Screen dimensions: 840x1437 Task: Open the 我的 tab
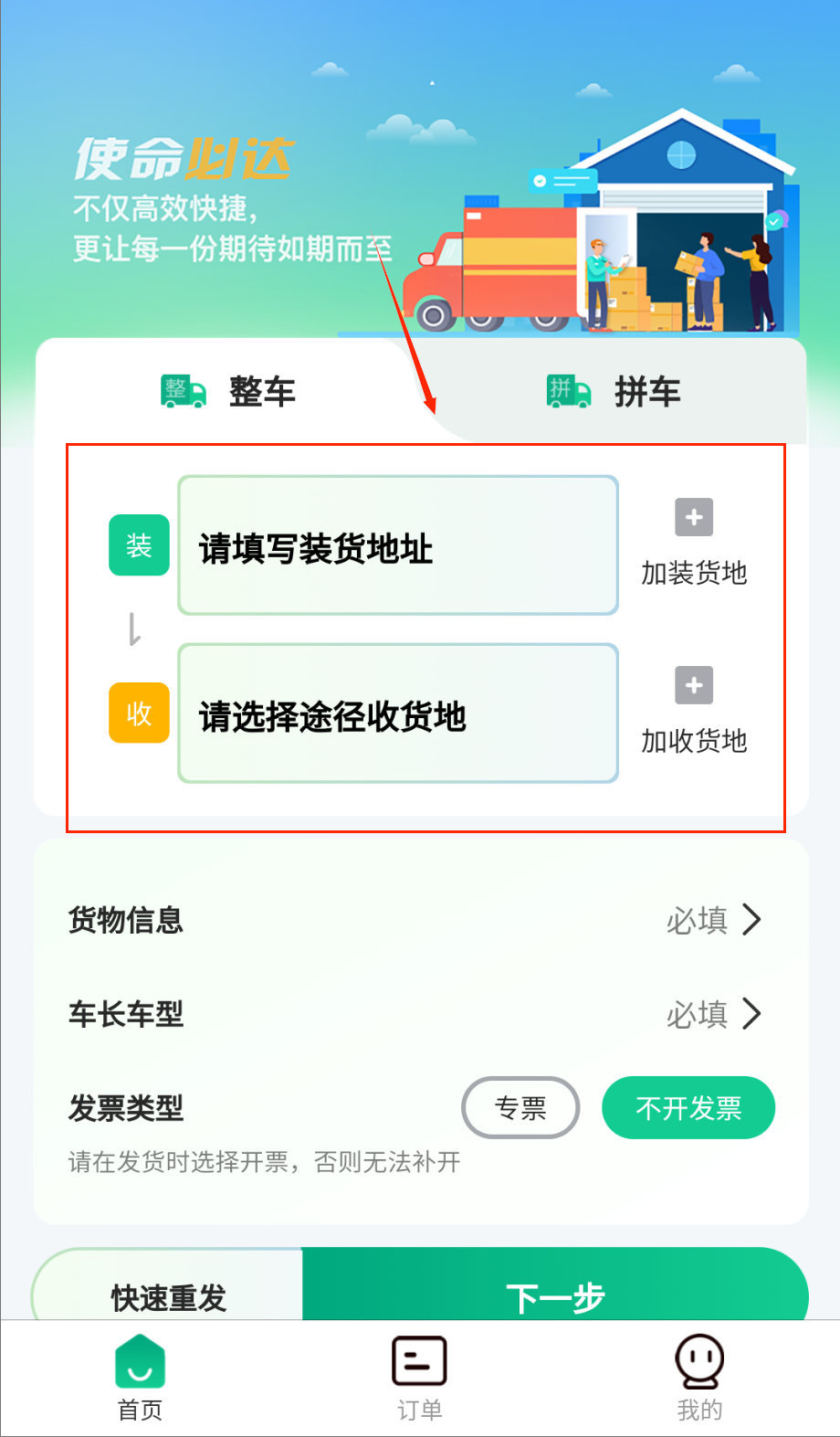699,1379
